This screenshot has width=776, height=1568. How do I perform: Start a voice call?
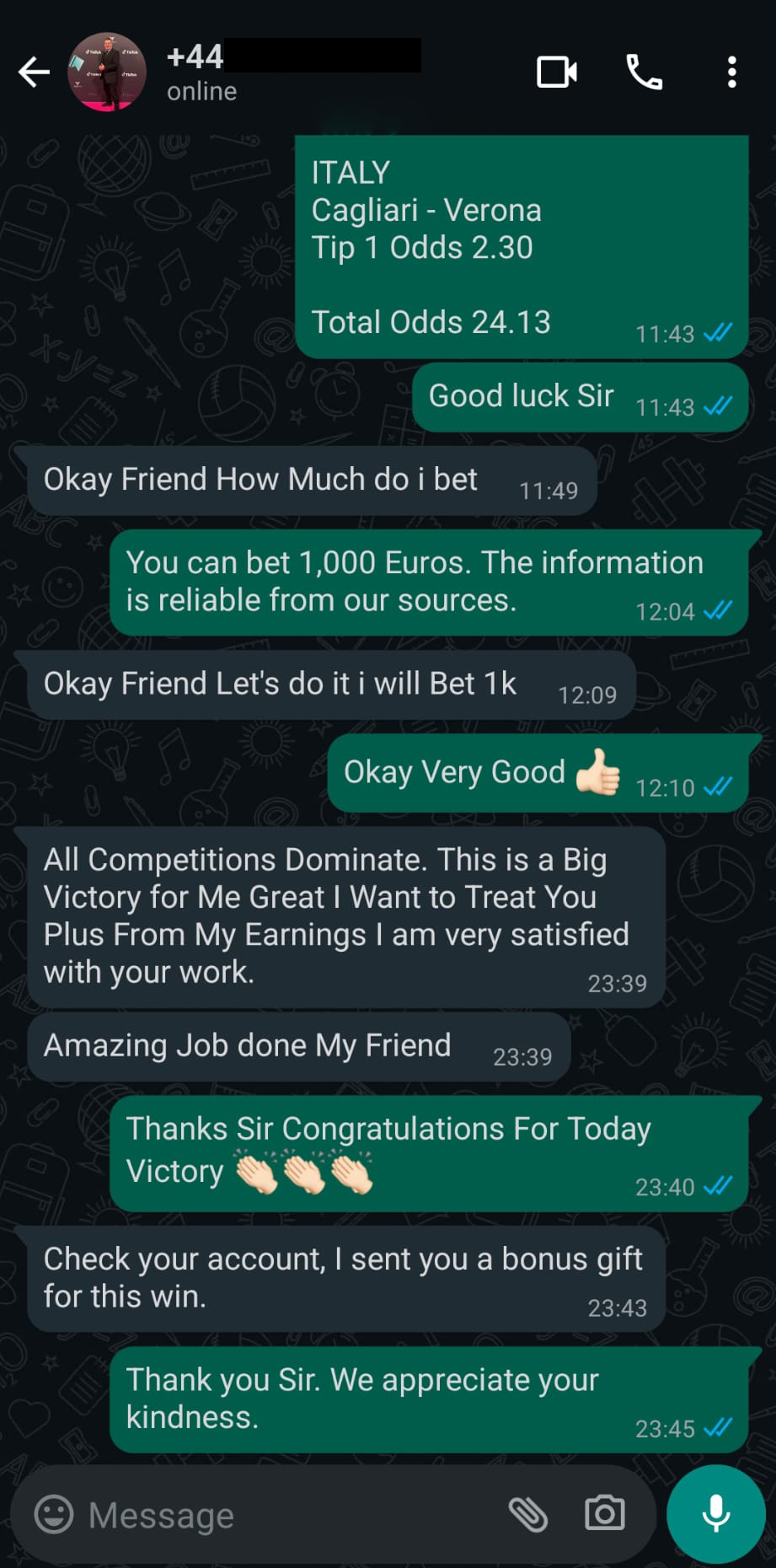click(645, 72)
